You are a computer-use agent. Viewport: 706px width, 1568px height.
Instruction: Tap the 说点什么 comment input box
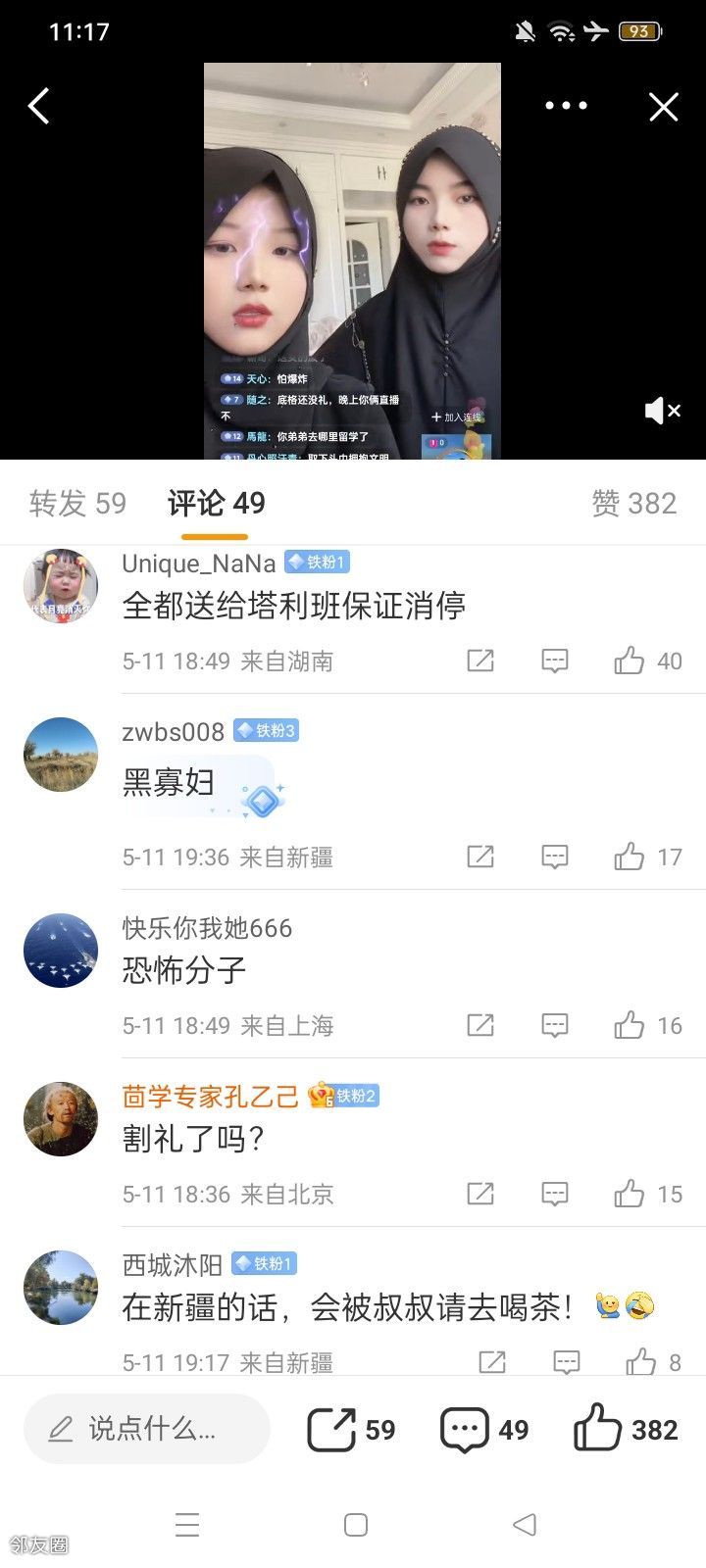pyautogui.click(x=147, y=1430)
